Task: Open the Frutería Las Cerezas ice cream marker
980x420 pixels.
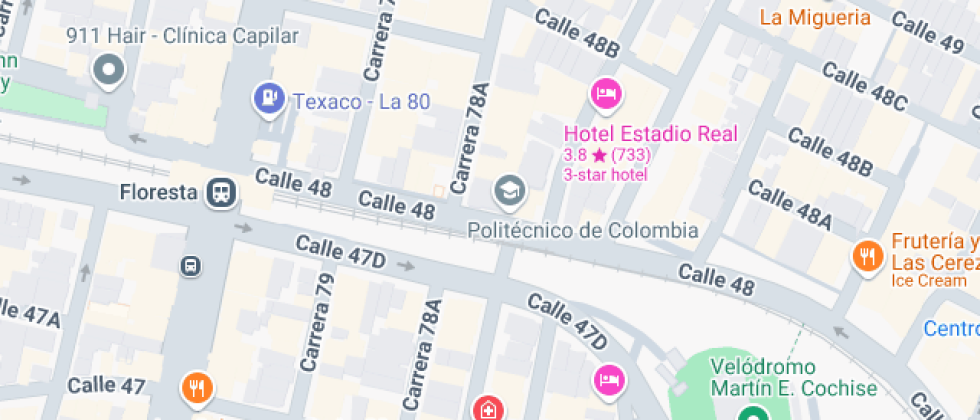Action: 866,256
